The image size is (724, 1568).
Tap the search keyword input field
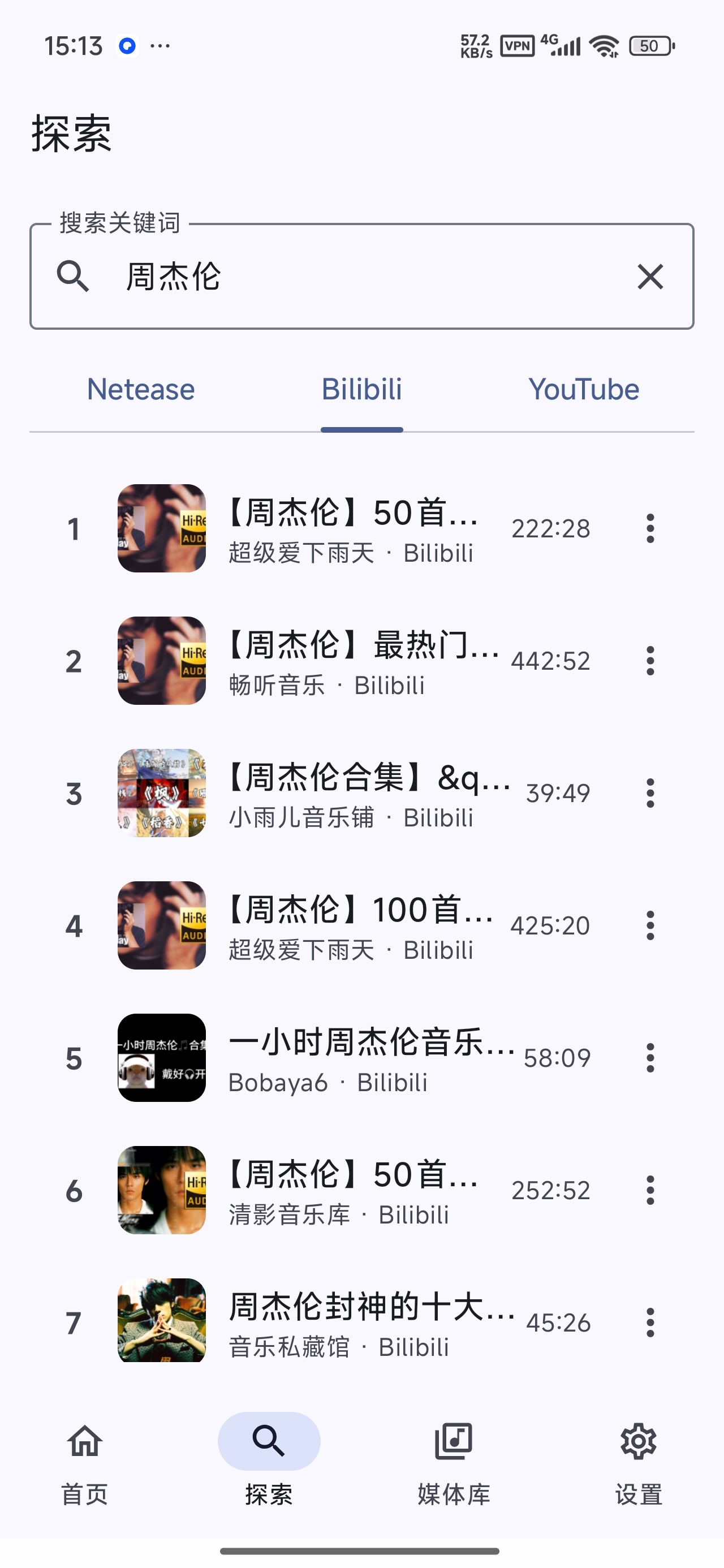tap(361, 277)
